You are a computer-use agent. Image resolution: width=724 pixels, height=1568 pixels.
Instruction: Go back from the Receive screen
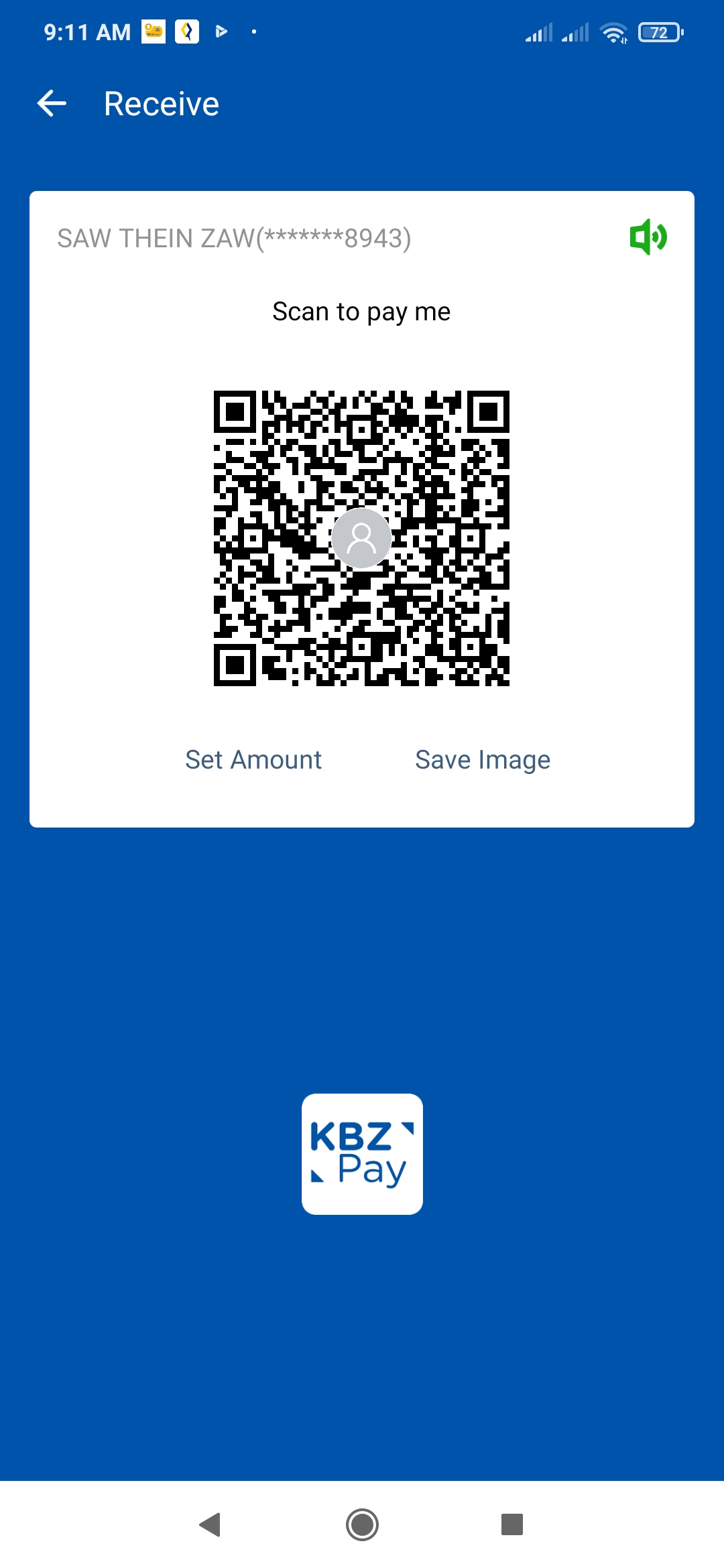click(x=52, y=104)
